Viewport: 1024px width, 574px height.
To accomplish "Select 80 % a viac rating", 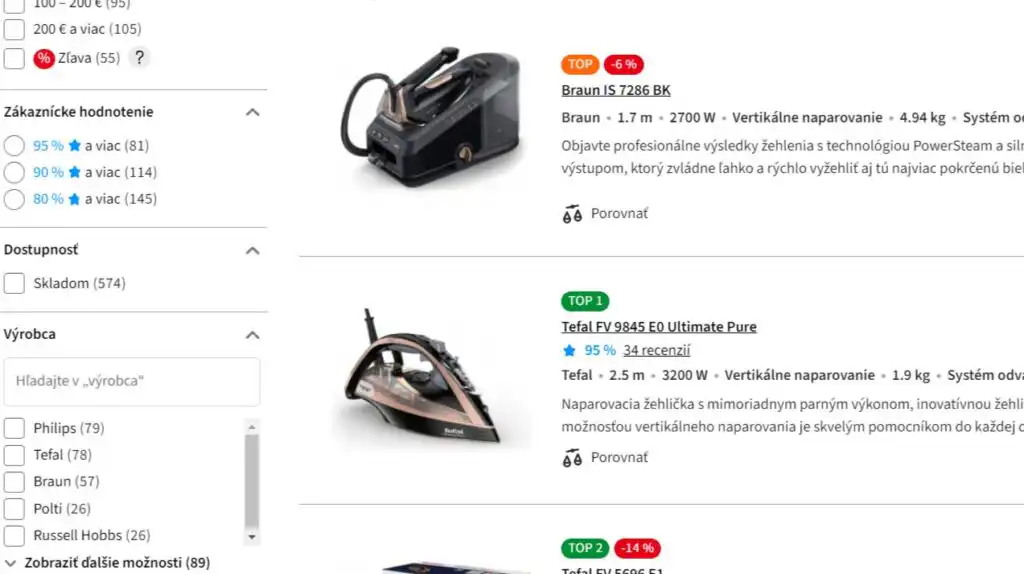I will pos(14,199).
